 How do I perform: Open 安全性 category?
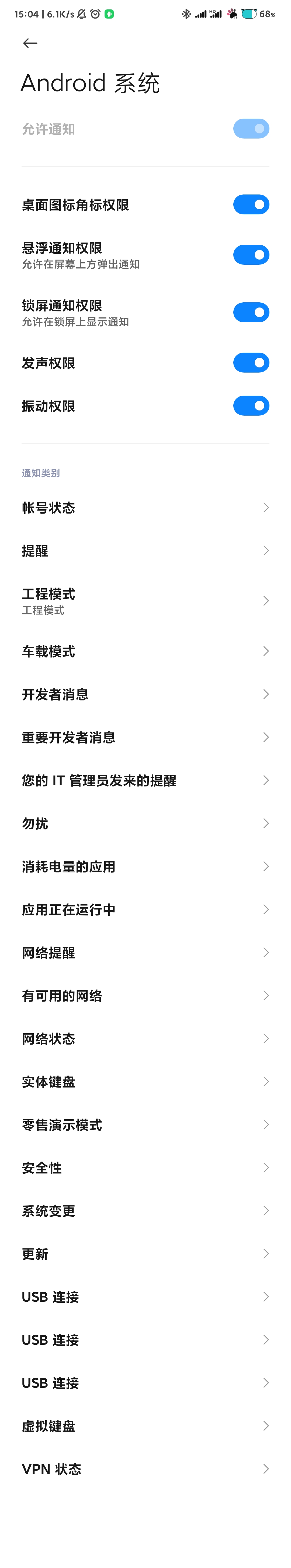(x=145, y=1167)
